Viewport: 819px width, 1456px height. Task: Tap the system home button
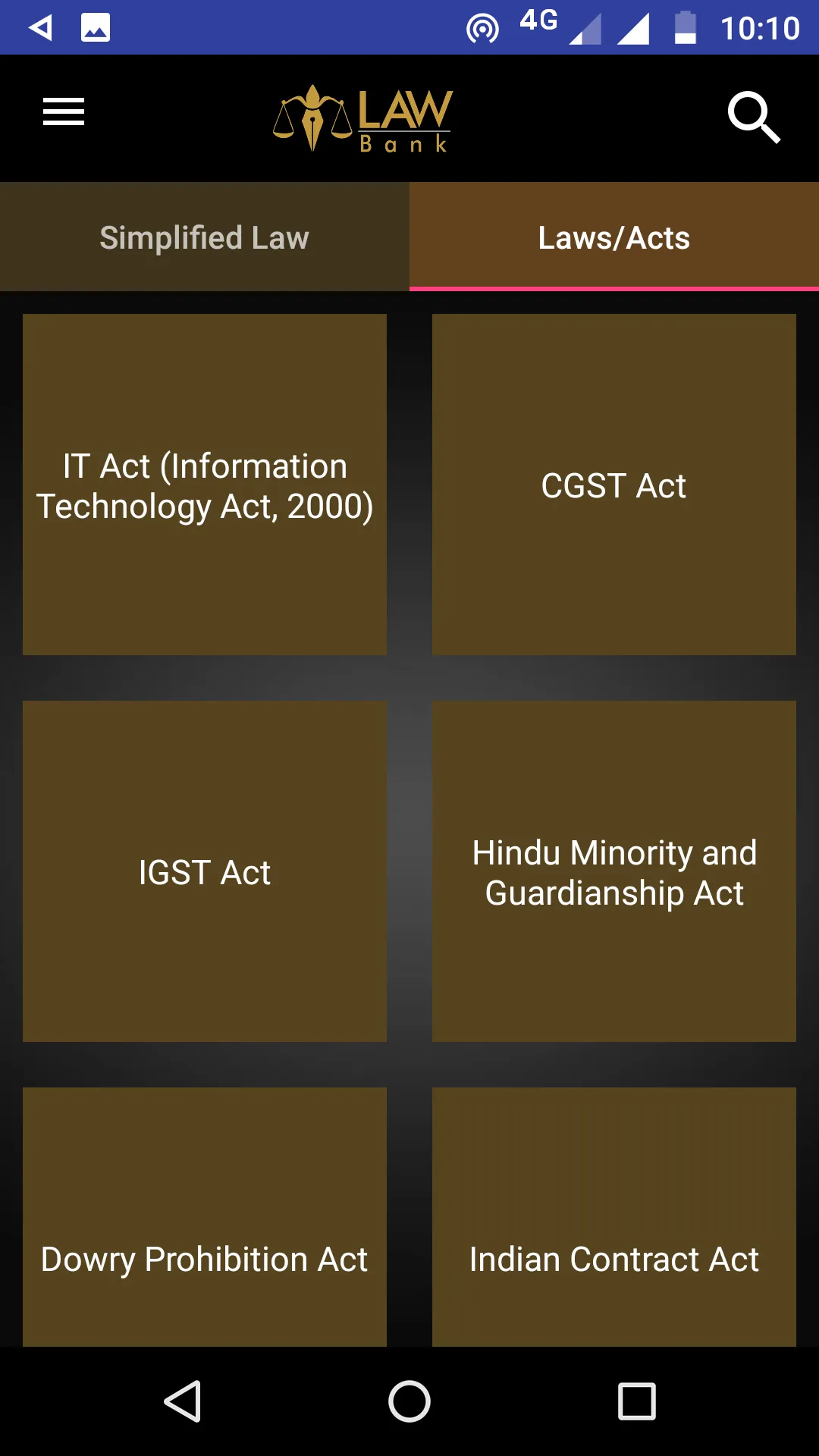tap(409, 1401)
